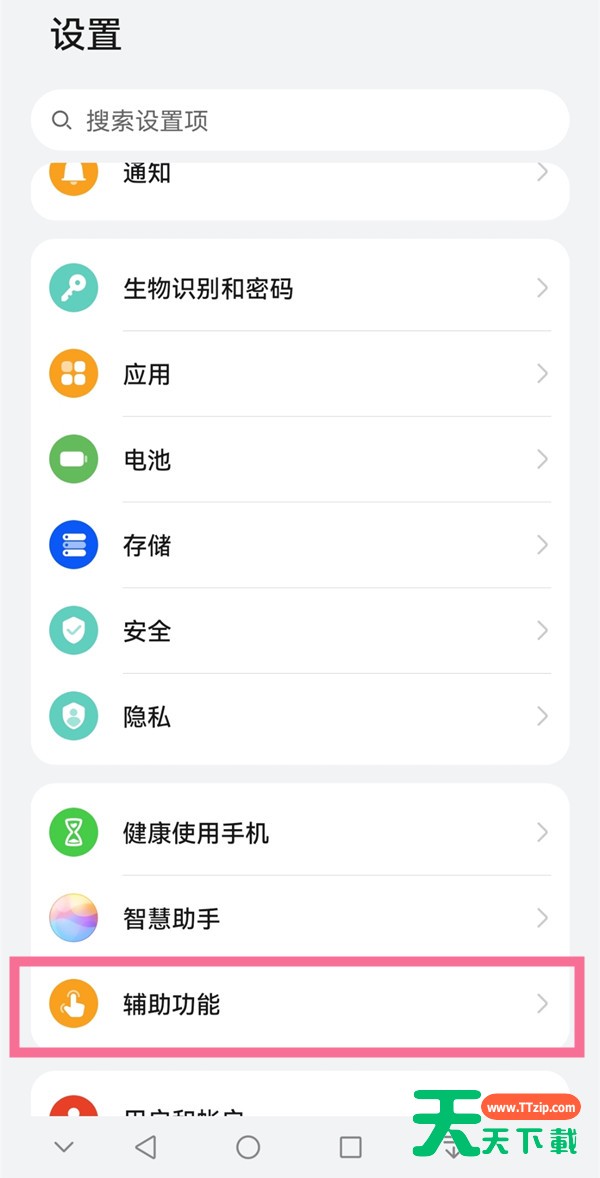Viewport: 600px width, 1178px height.
Task: Open 电池 battery settings
Action: [300, 459]
